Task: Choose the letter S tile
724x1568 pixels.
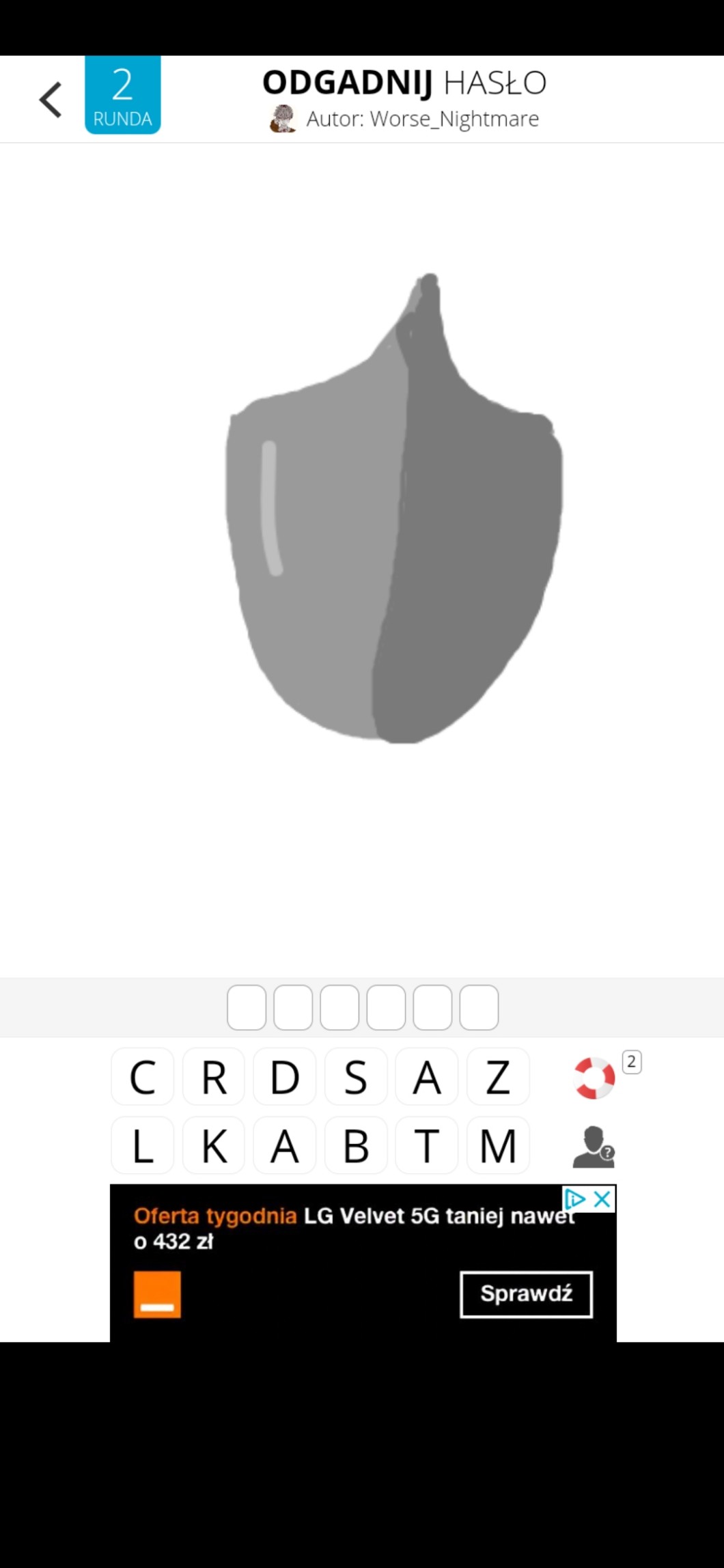Action: [355, 1077]
